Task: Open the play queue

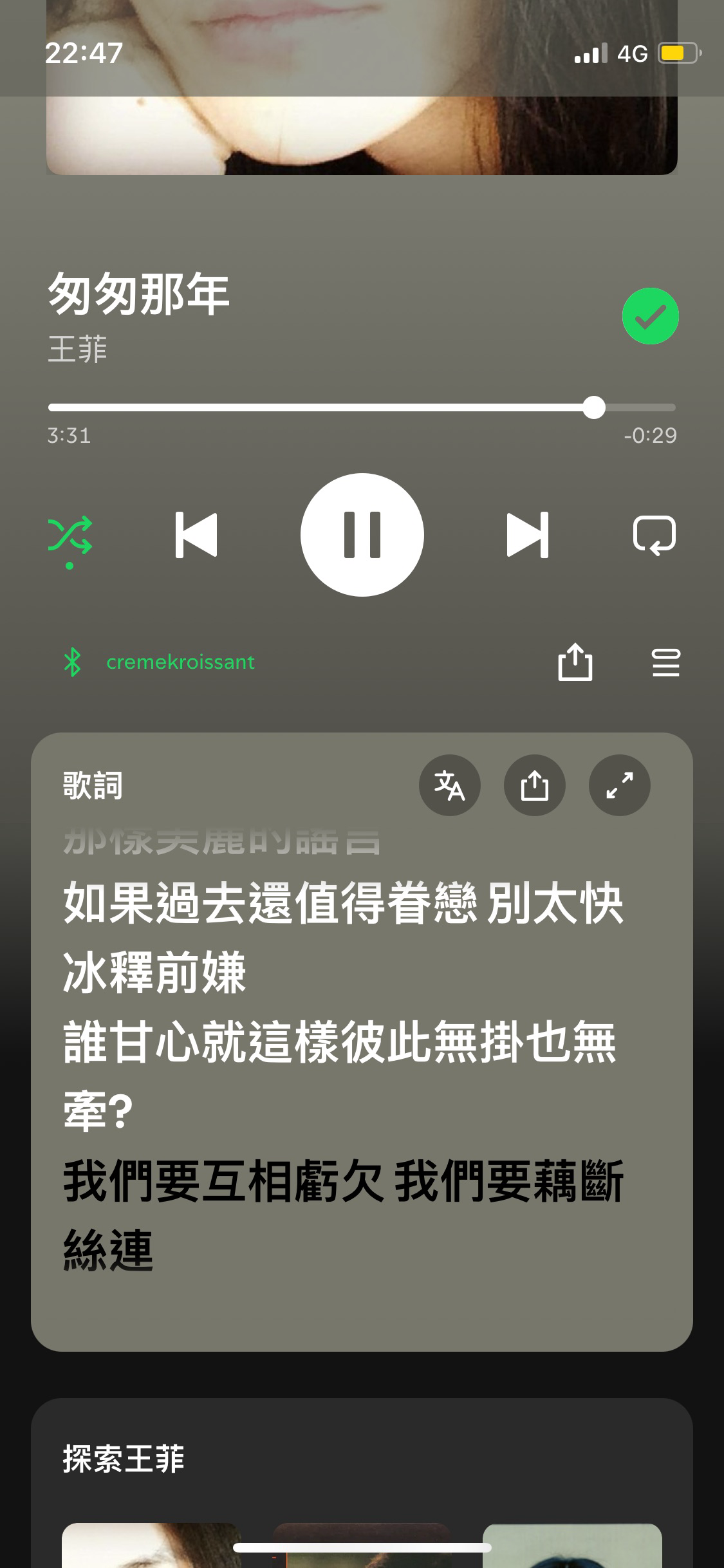Action: click(665, 662)
